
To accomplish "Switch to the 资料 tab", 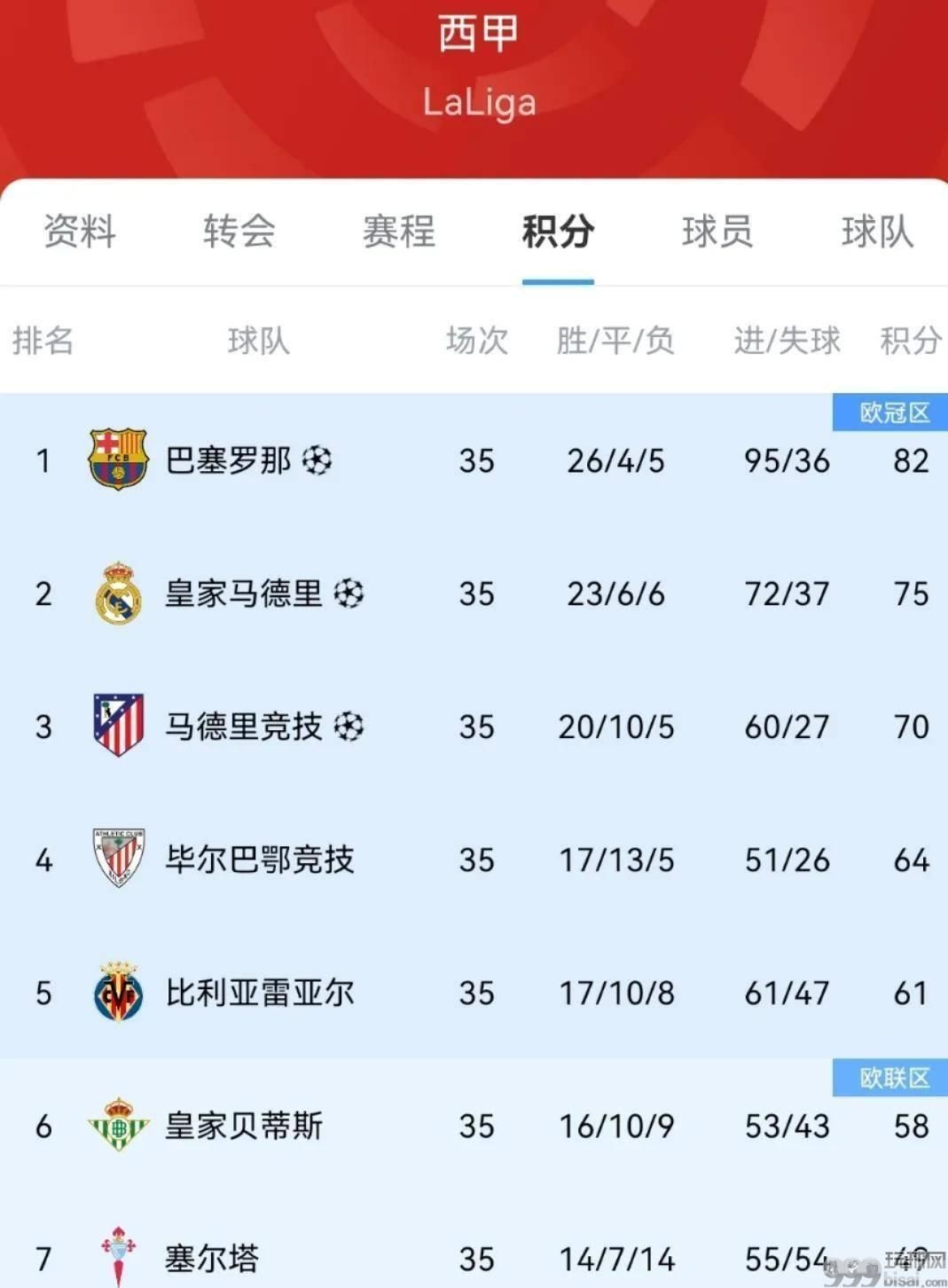I will (x=80, y=232).
